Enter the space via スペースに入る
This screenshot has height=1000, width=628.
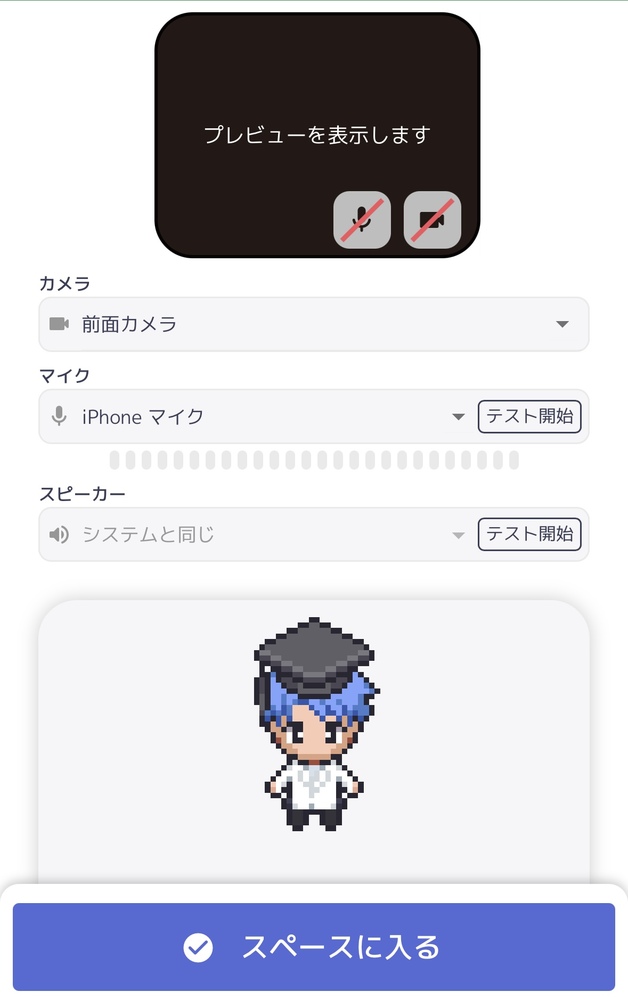313,947
